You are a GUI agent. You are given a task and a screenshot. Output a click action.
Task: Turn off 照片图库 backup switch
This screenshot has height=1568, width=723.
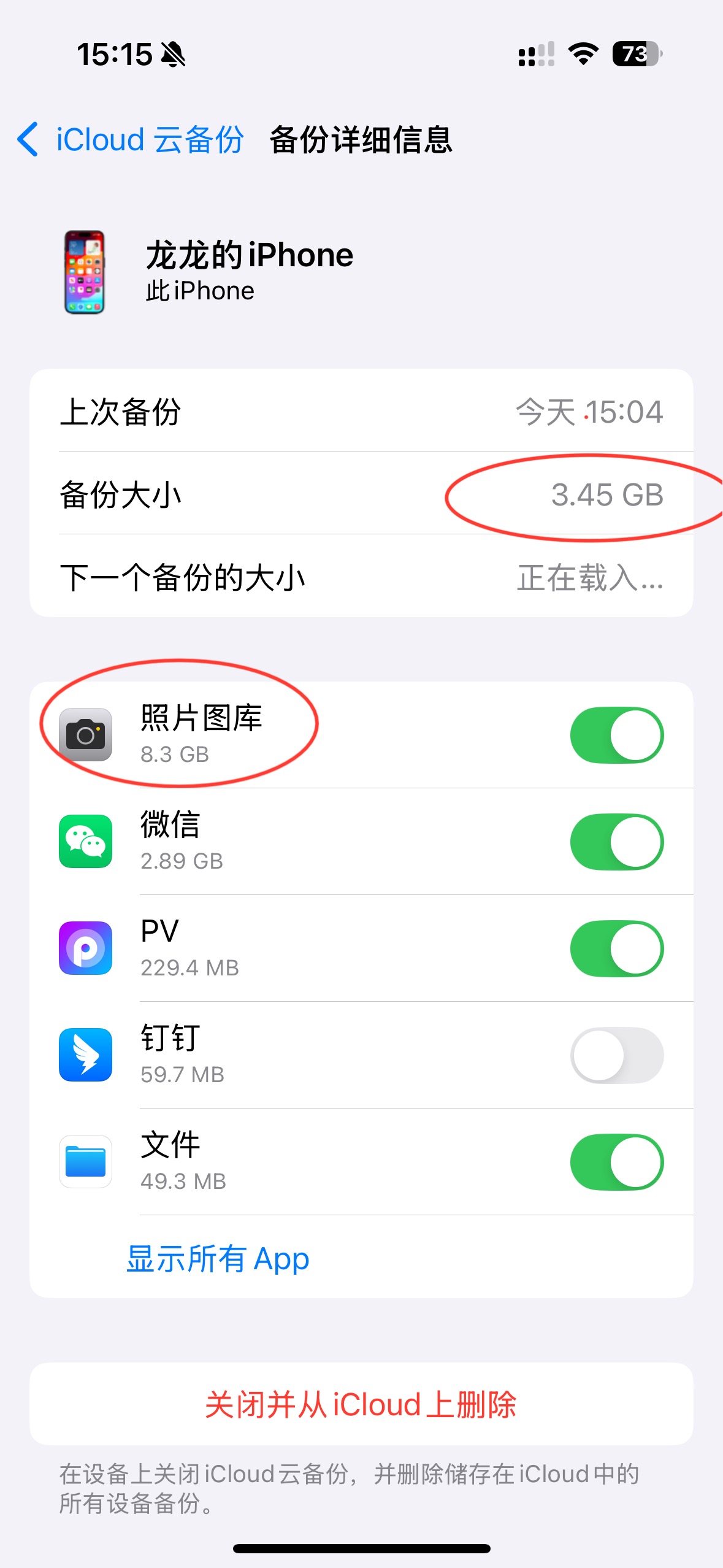616,735
